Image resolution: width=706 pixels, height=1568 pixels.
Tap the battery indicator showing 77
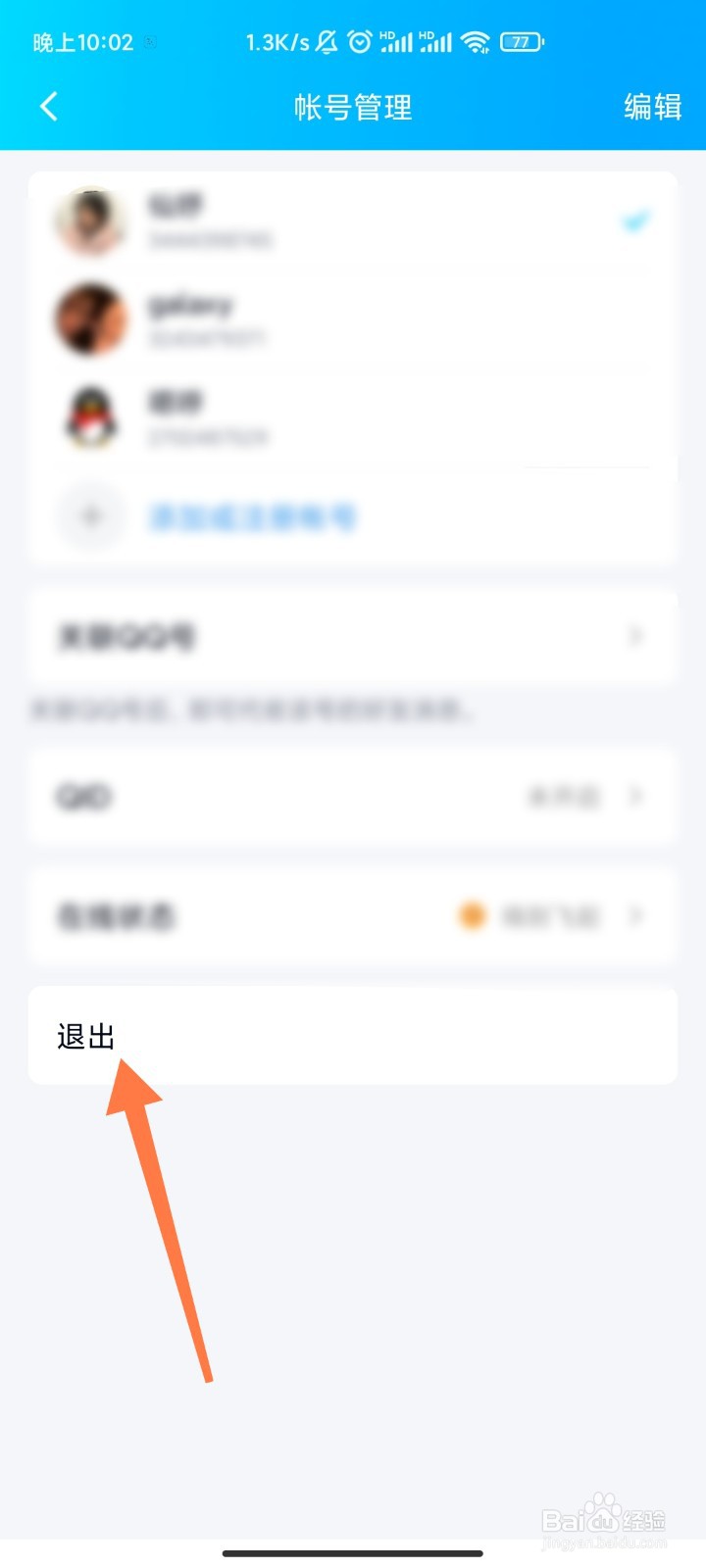point(519,42)
